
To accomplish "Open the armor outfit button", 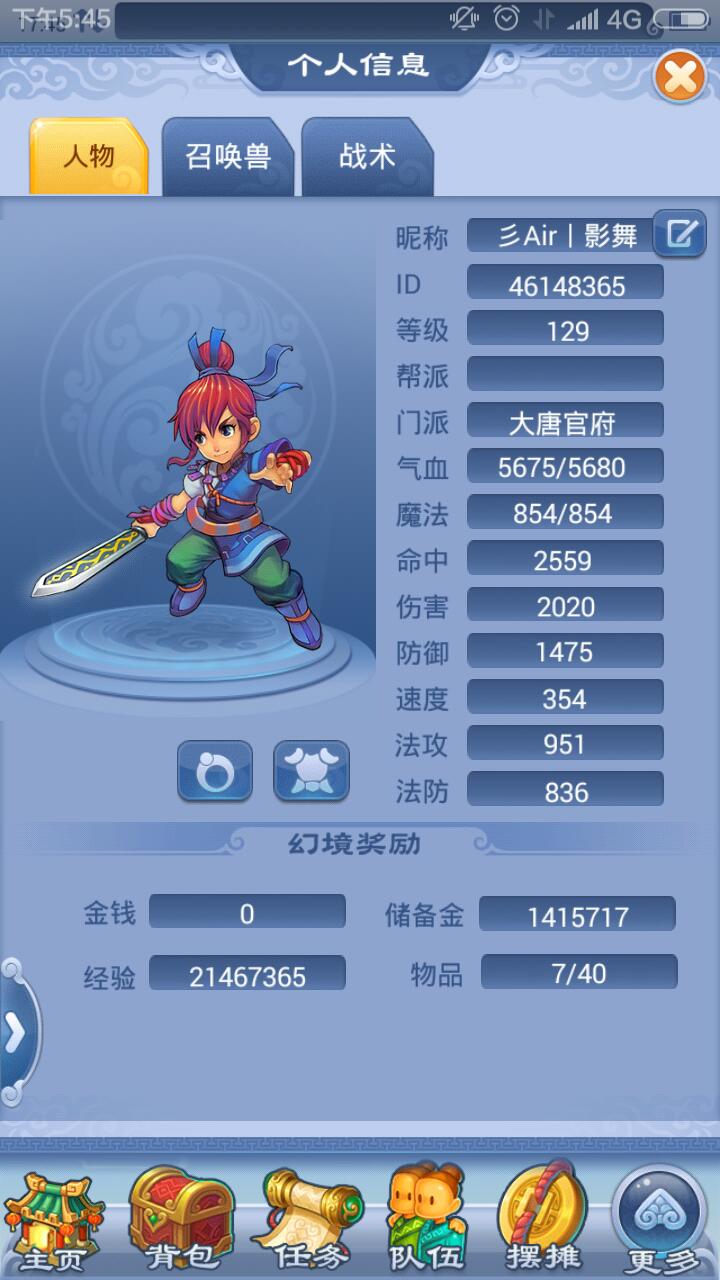I will [311, 771].
